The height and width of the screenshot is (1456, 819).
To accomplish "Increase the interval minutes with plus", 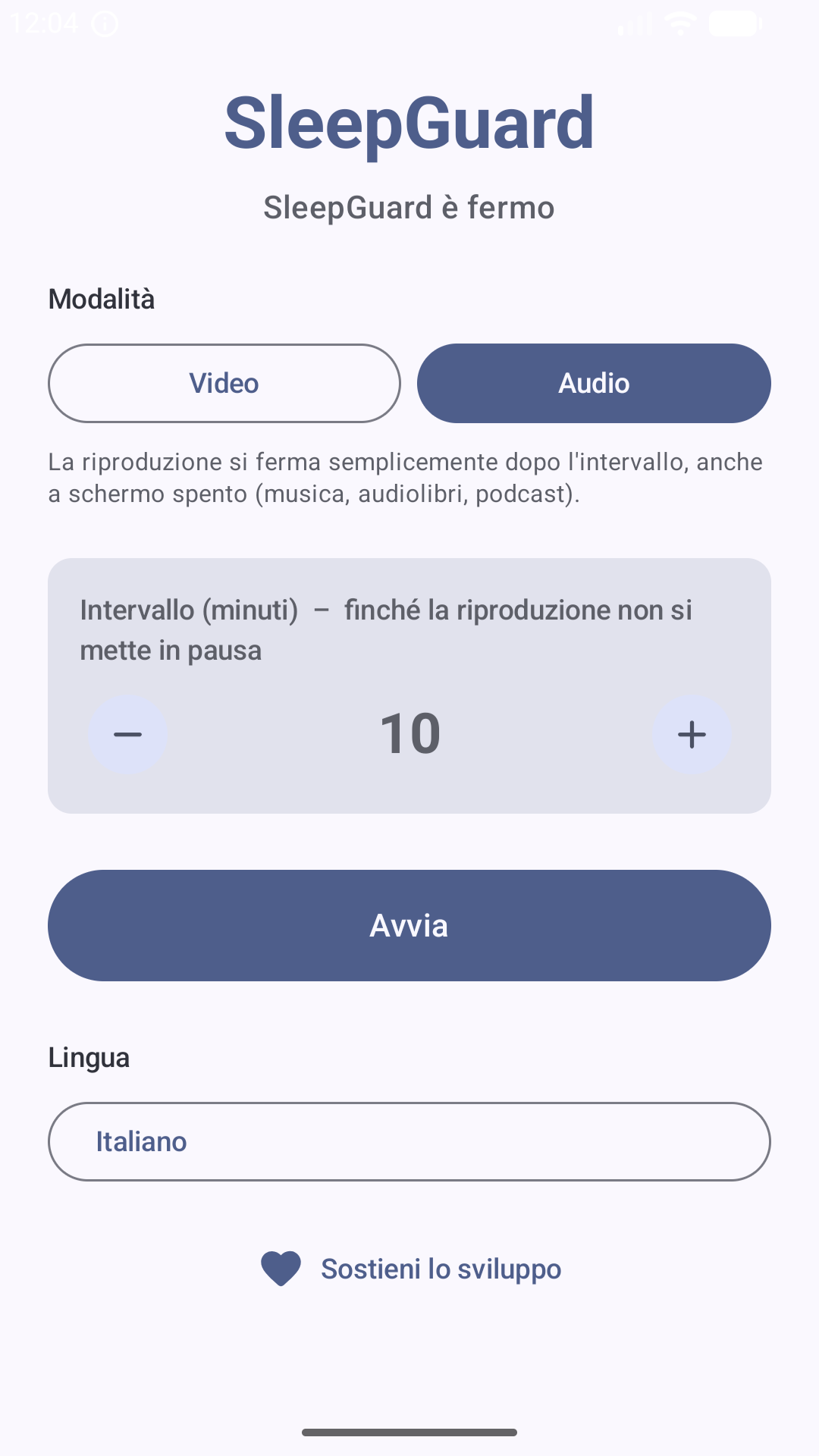I will [x=692, y=734].
